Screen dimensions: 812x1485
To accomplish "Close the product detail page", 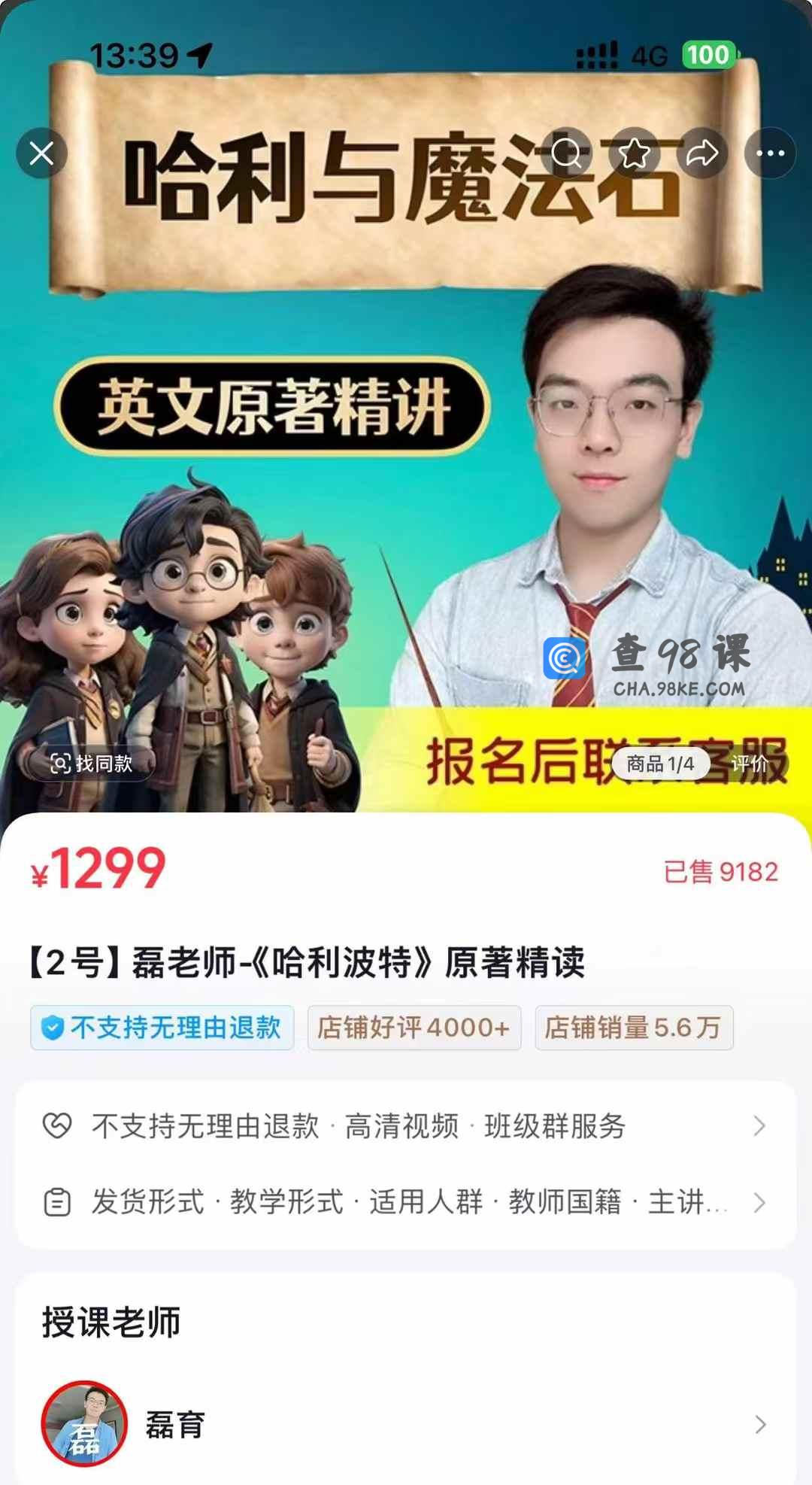I will [41, 153].
